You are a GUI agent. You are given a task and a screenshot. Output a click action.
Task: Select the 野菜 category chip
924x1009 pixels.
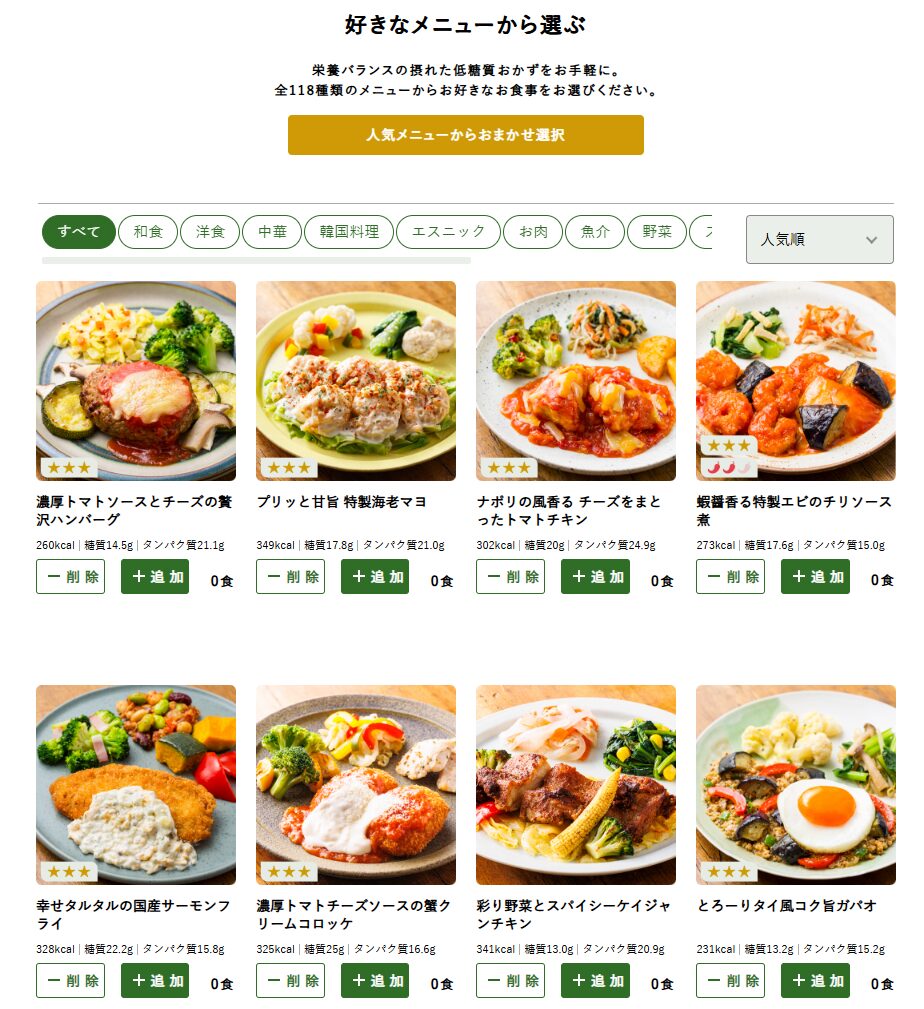pyautogui.click(x=657, y=232)
